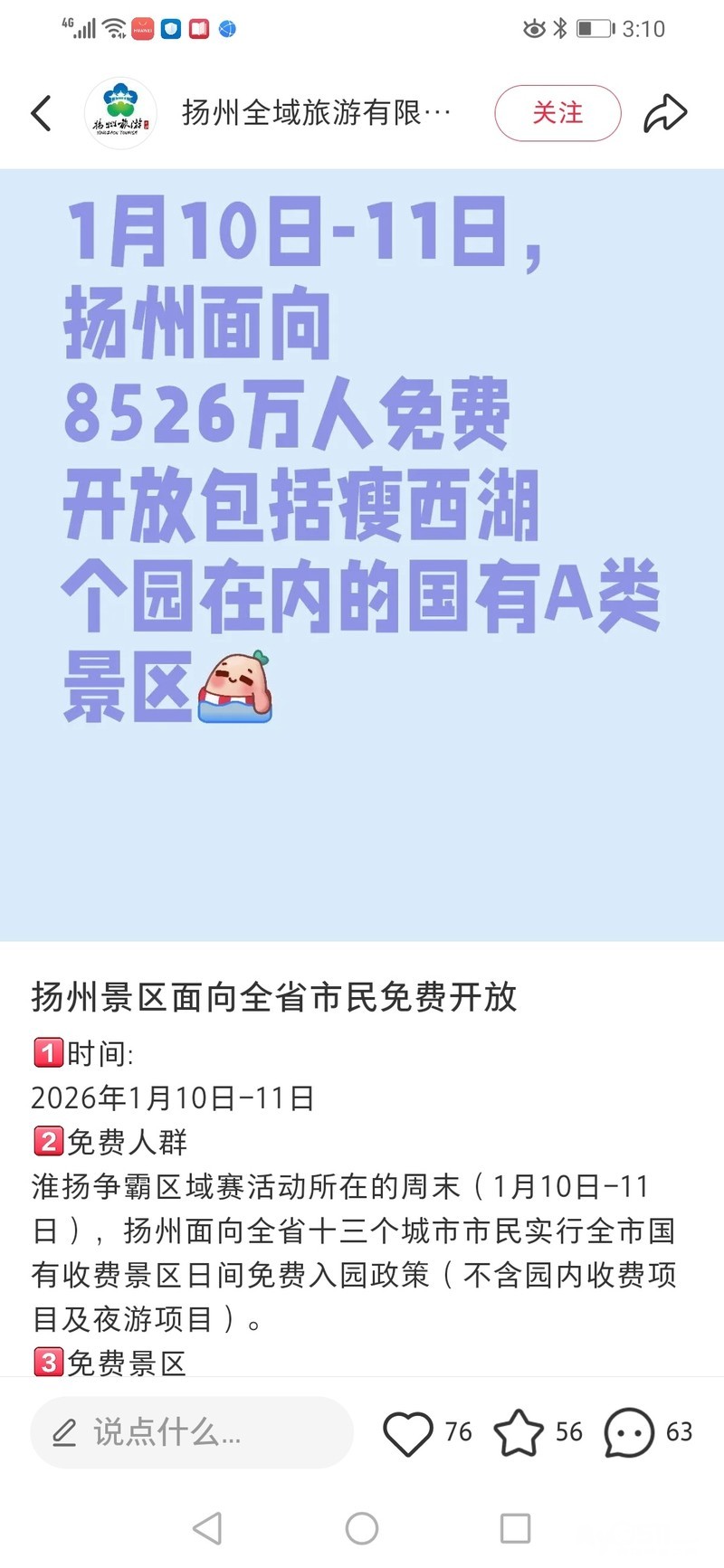
Task: Tap the system home button
Action: point(362,1528)
